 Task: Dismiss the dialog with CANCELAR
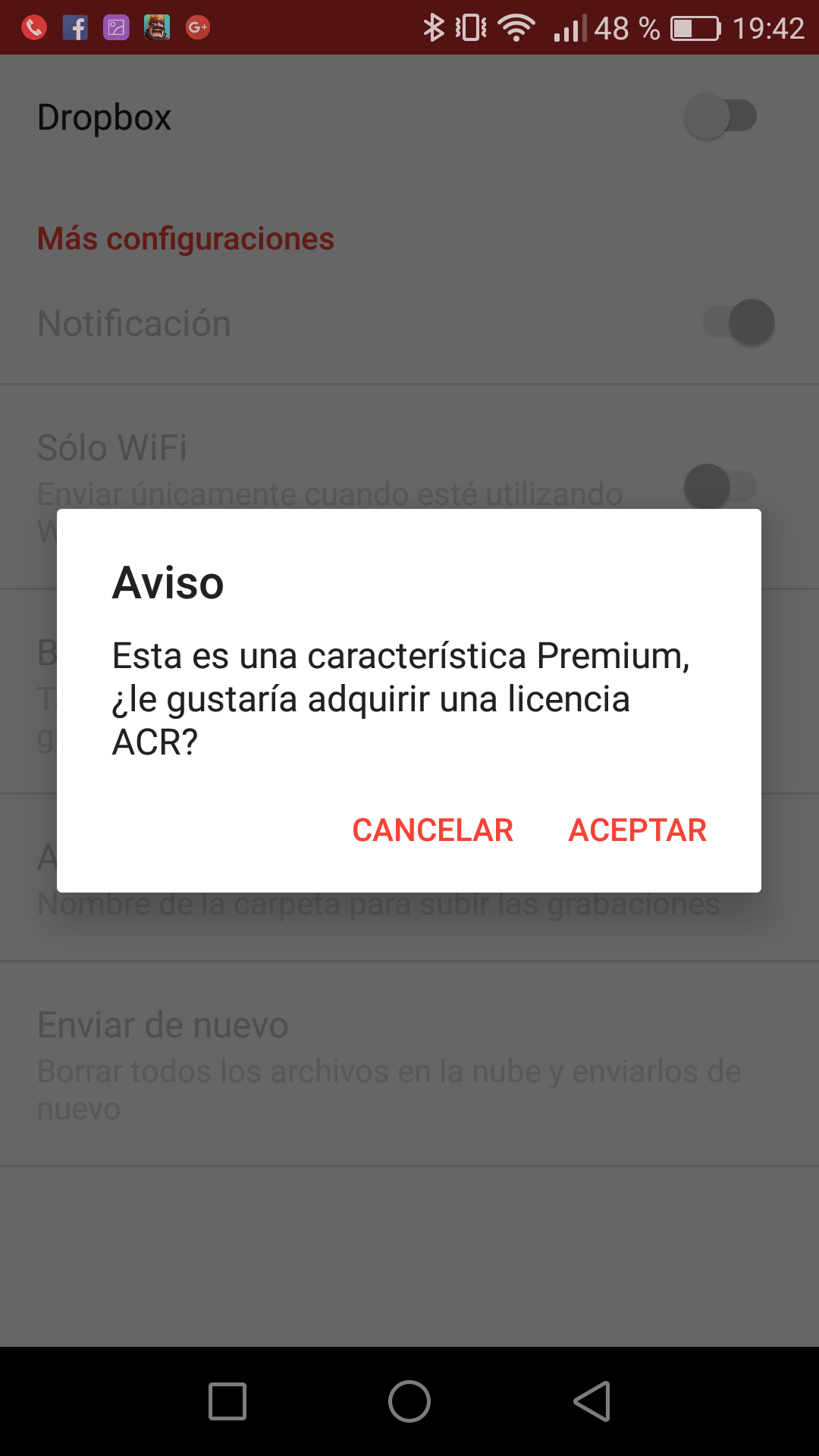point(432,830)
